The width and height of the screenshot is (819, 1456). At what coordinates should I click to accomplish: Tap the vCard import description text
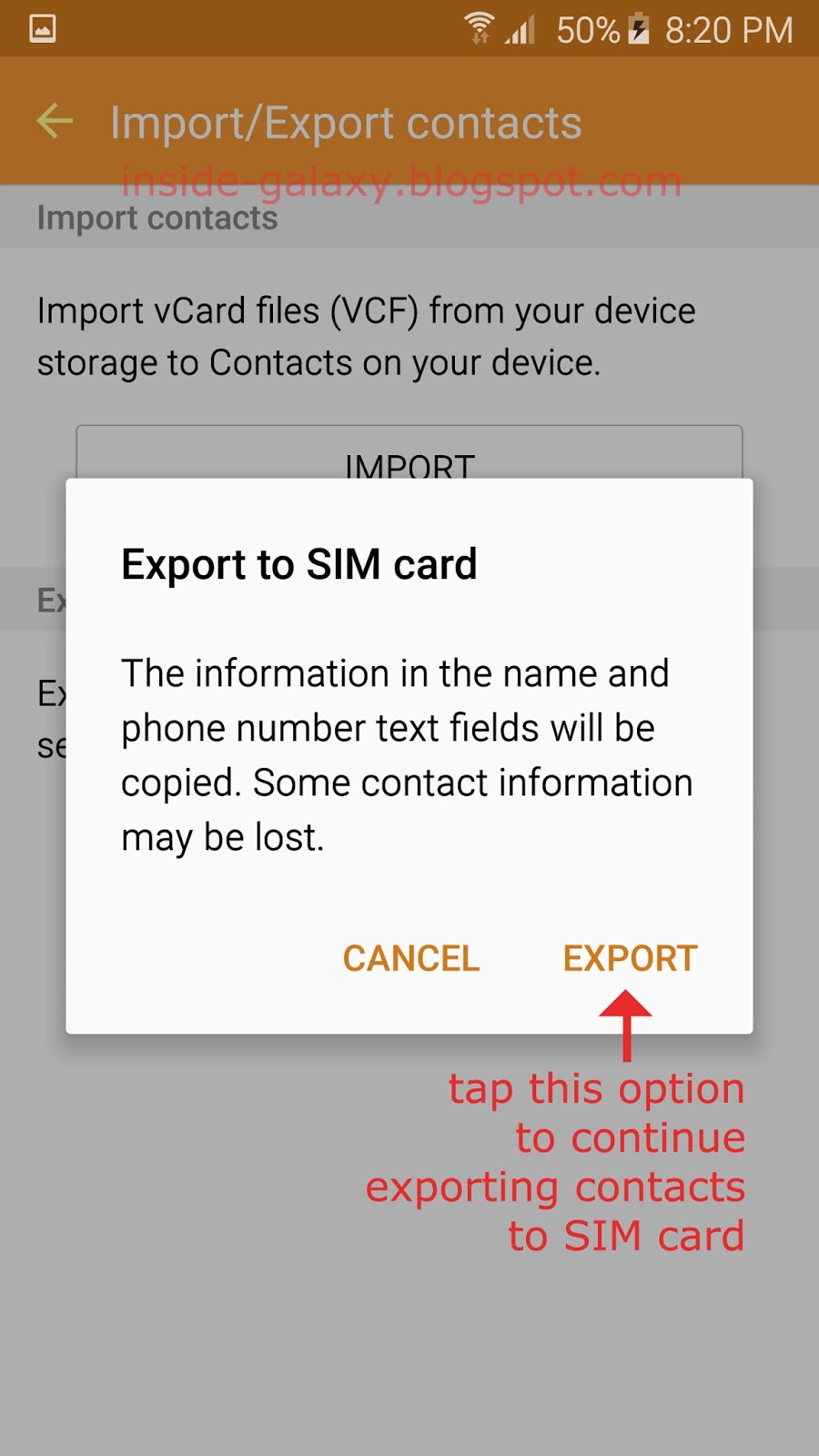coord(364,335)
